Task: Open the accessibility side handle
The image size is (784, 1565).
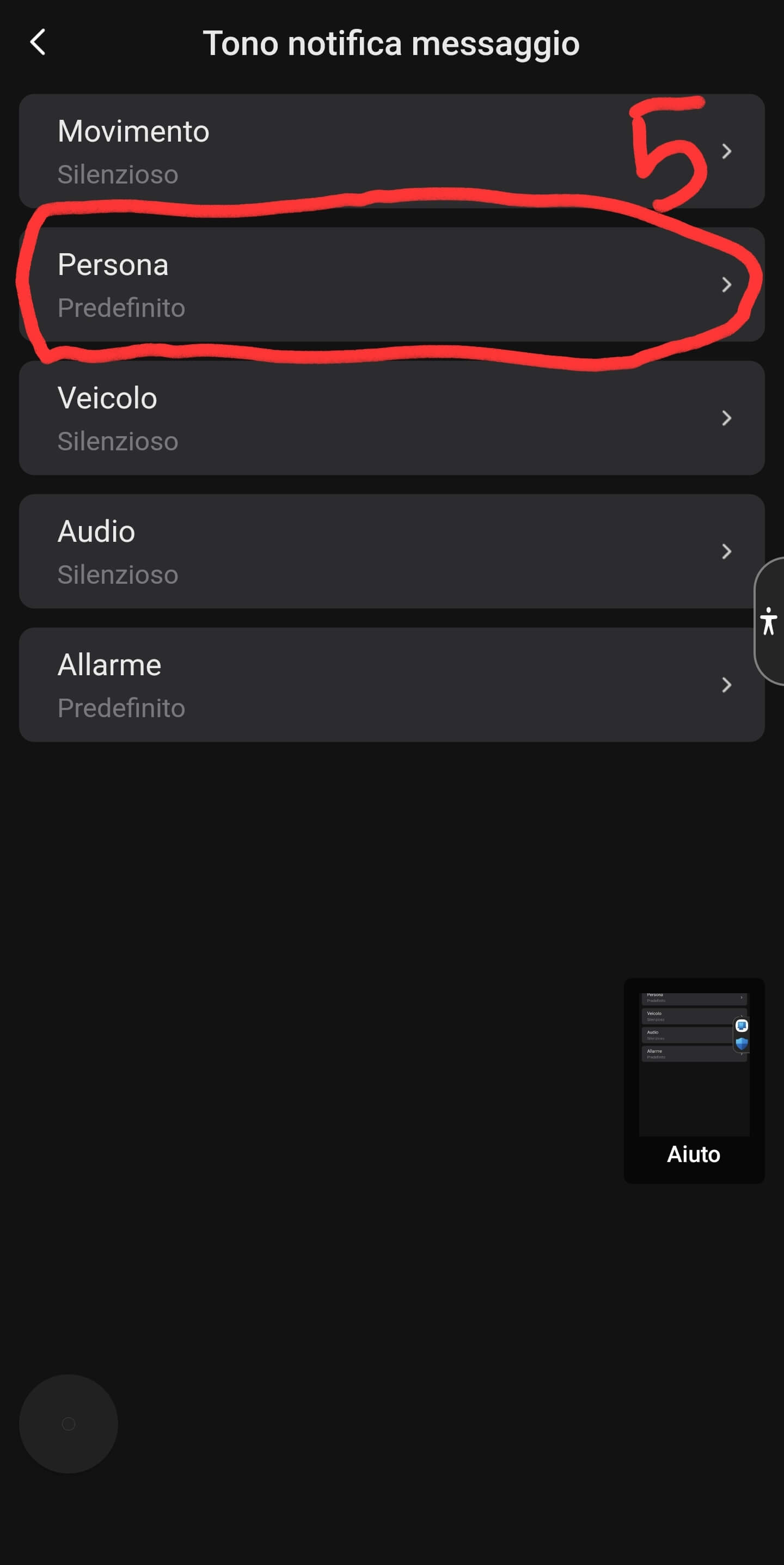Action: 769,621
